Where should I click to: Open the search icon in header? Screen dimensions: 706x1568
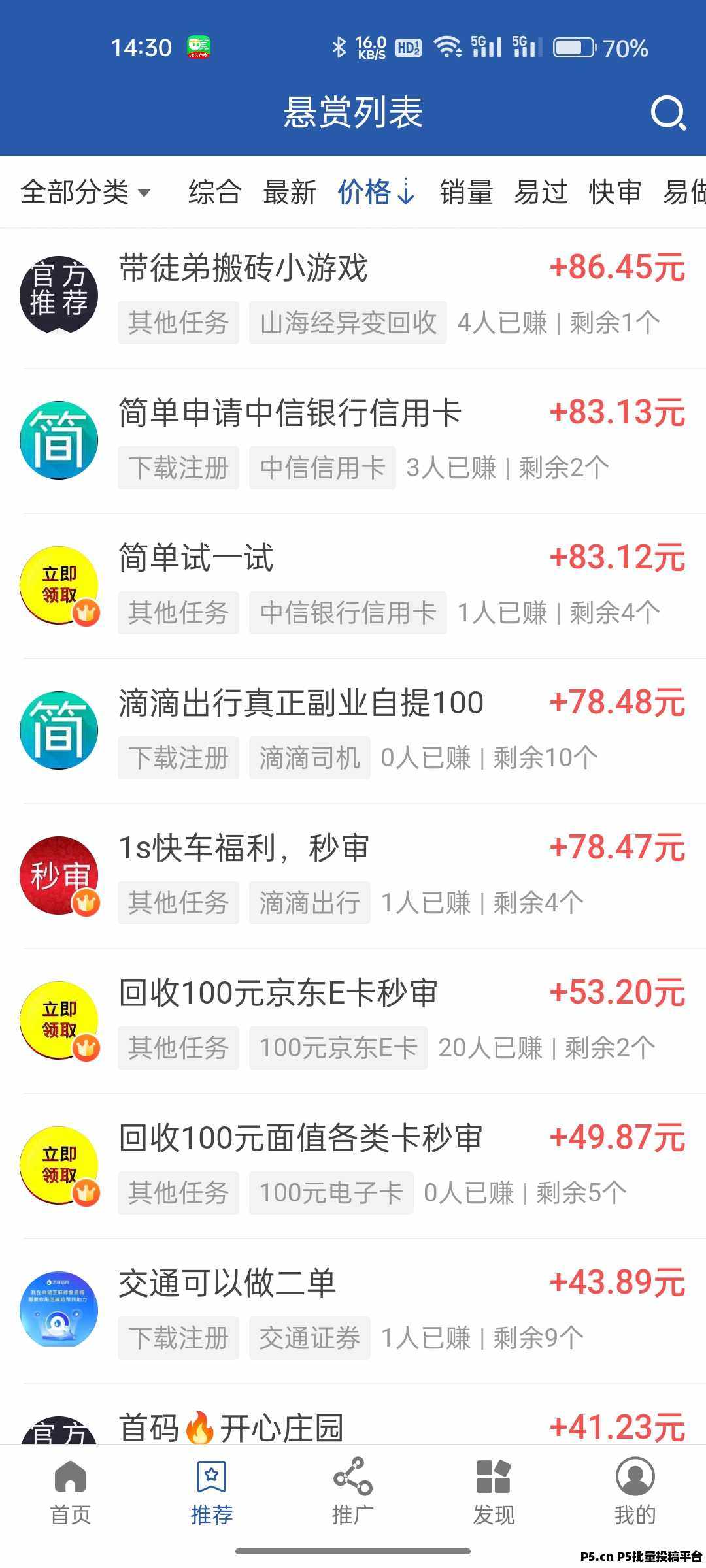point(668,114)
